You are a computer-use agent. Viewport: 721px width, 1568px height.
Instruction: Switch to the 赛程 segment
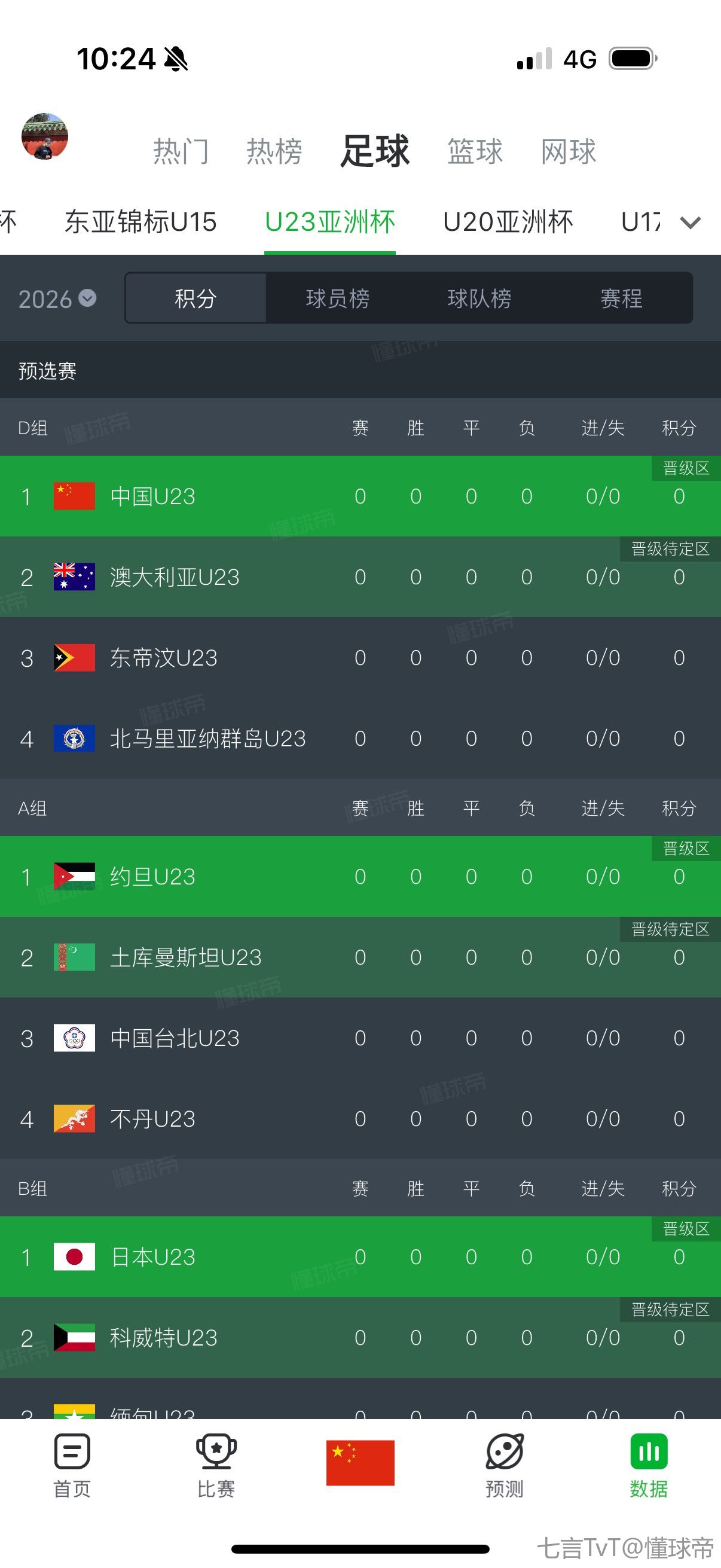coord(621,298)
